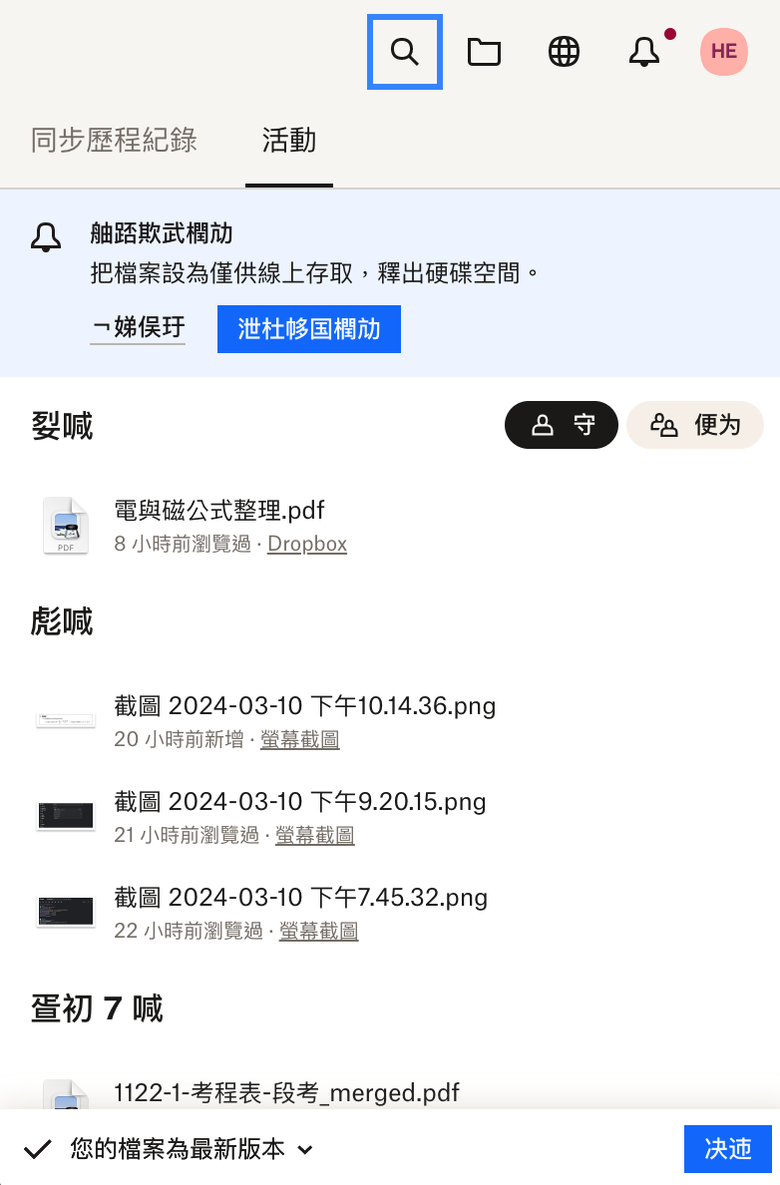Screen dimensions: 780x1185
Task: Open 截圖 2024-03-10 下午9.20.15.png
Action: point(300,802)
